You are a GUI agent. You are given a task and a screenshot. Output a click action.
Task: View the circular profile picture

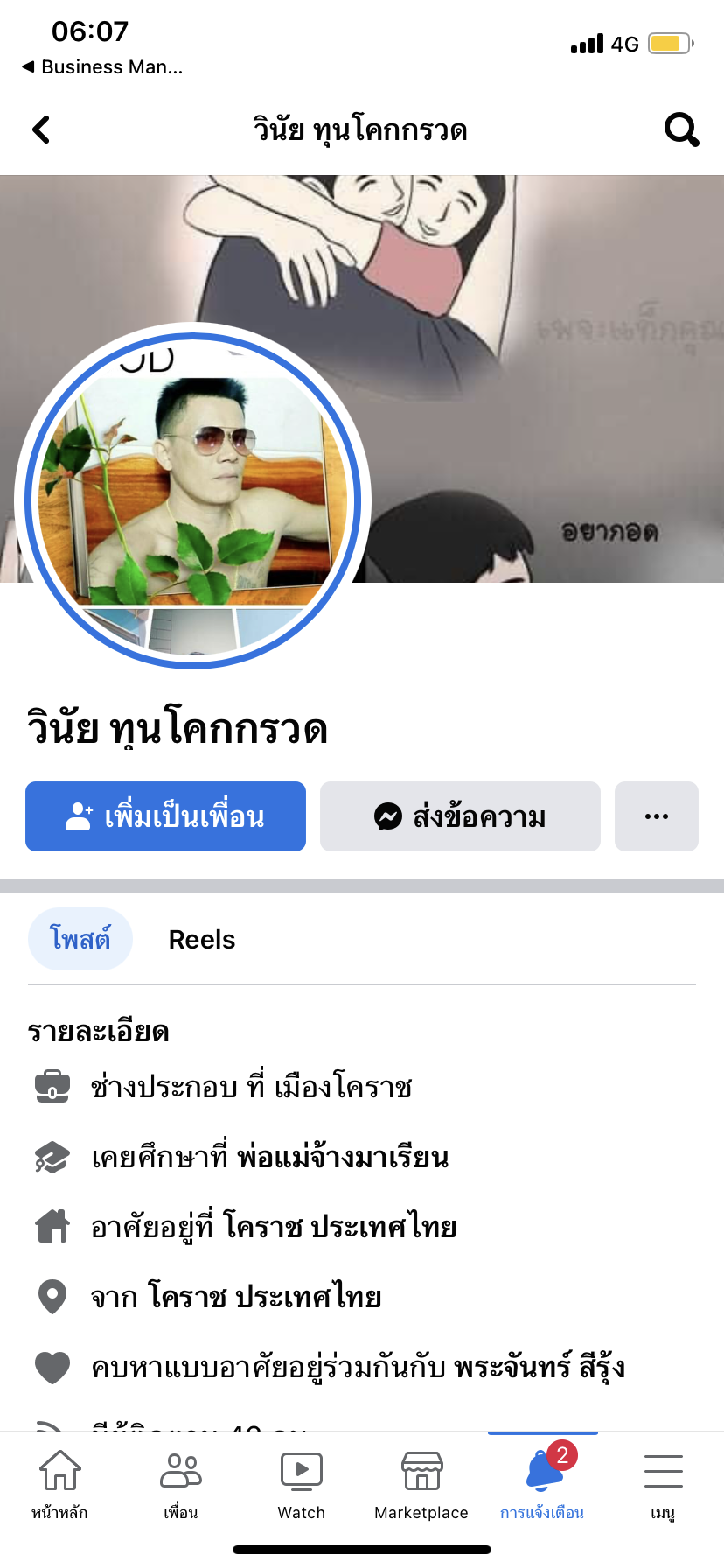click(193, 497)
